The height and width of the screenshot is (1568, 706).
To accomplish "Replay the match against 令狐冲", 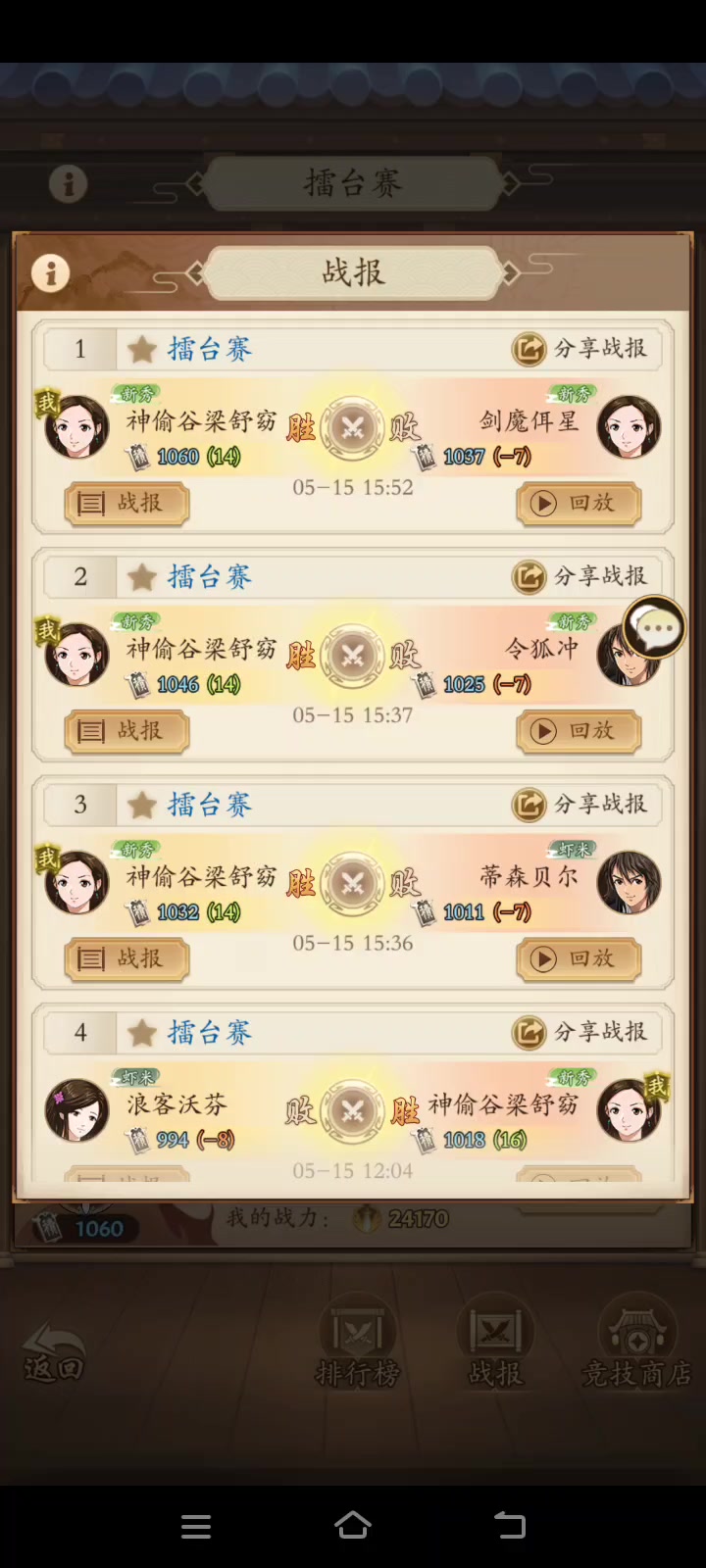I will click(x=579, y=731).
